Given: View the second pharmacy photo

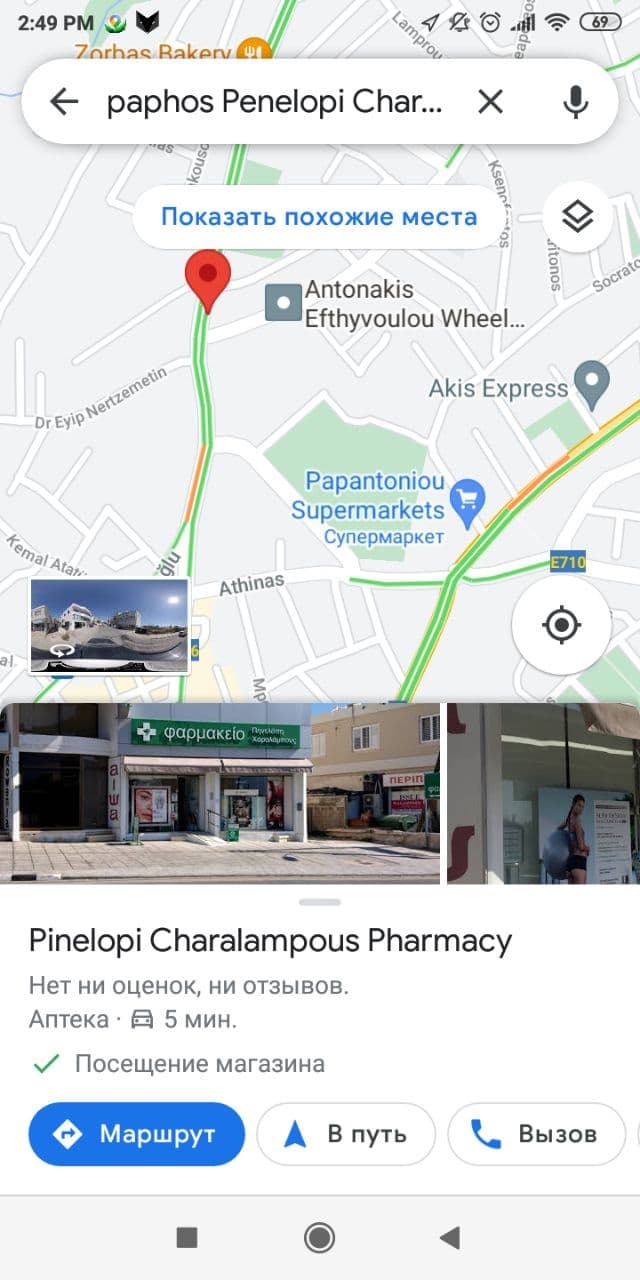Looking at the screenshot, I should click(543, 792).
